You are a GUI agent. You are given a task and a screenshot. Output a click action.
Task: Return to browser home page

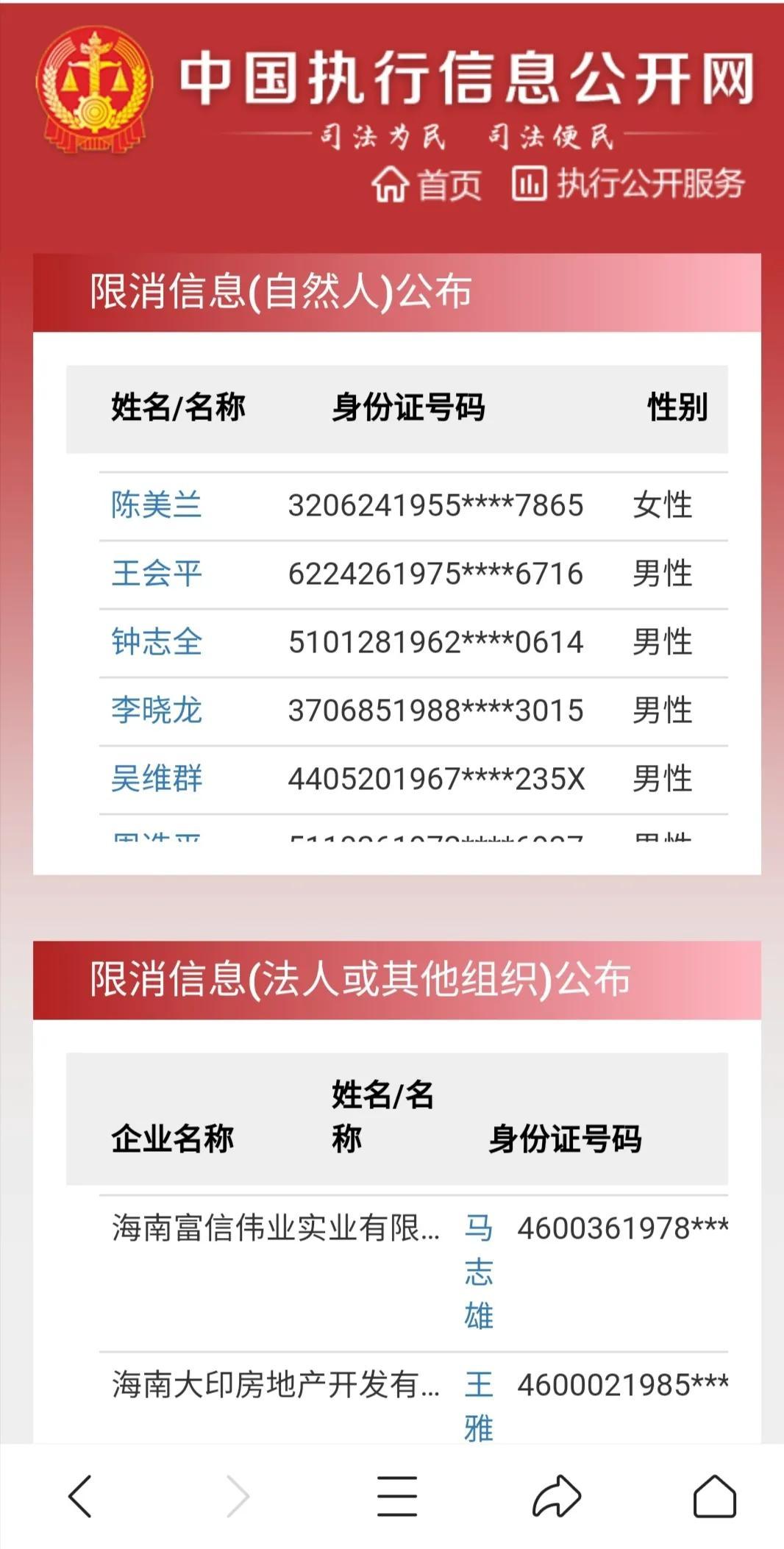tap(714, 1496)
